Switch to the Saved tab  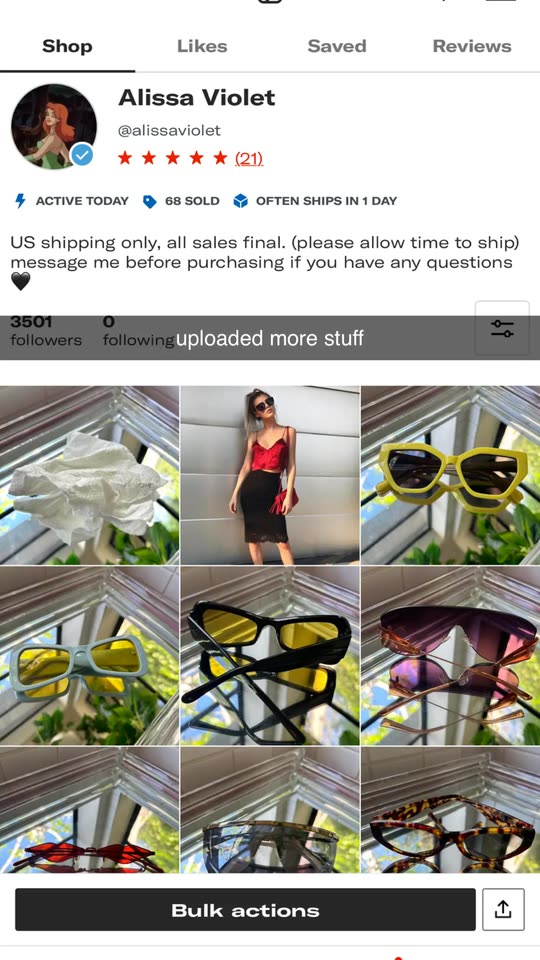coord(337,46)
